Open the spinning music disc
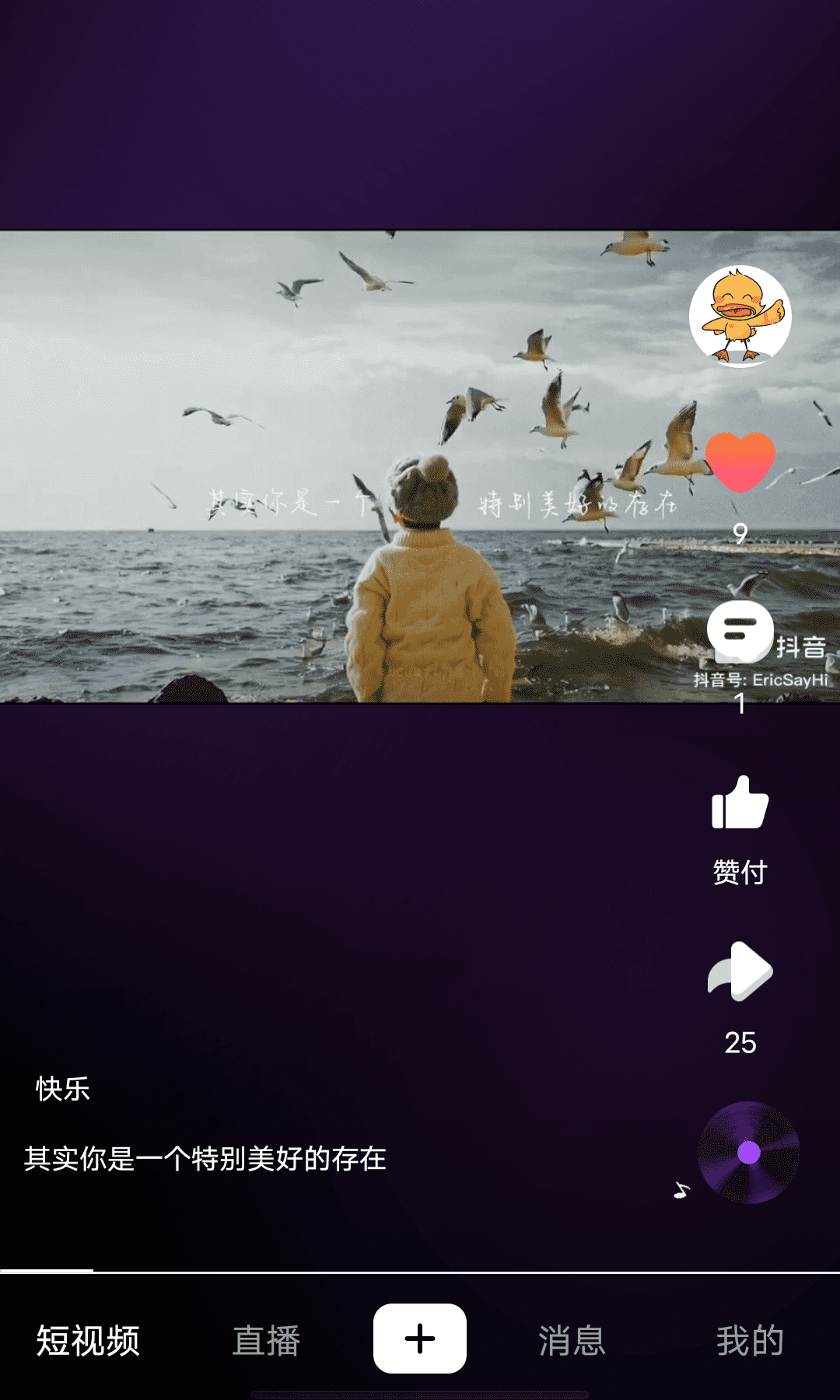The width and height of the screenshot is (840, 1400). coord(748,1153)
